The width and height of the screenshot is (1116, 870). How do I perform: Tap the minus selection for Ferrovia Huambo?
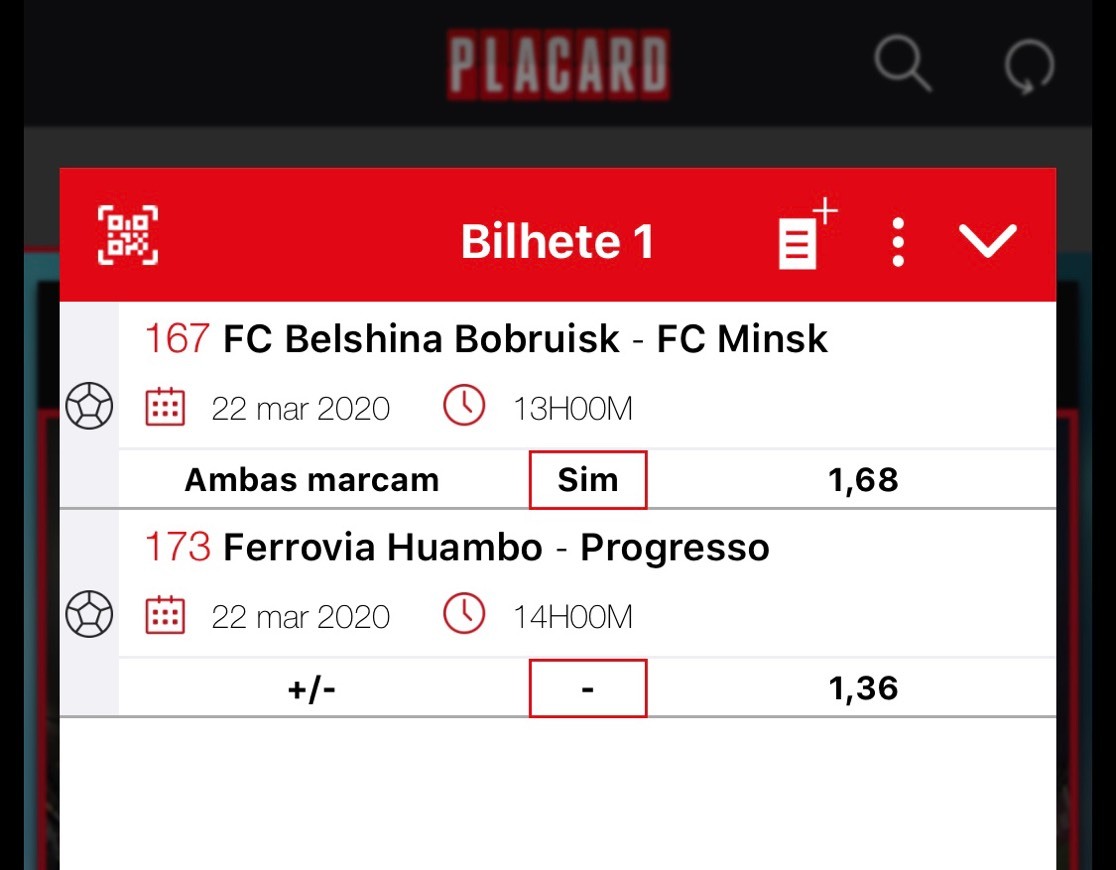588,688
